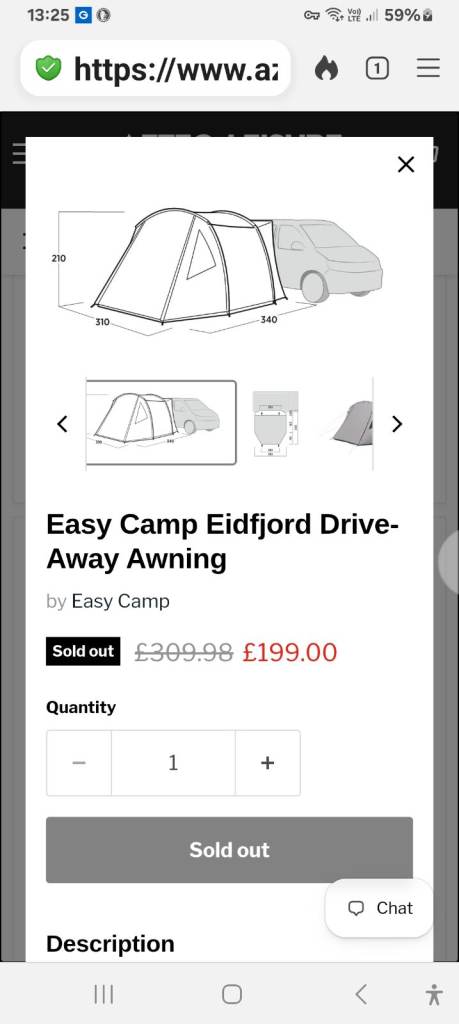The image size is (459, 1024).
Task: Decrease quantity with the minus button
Action: (79, 763)
